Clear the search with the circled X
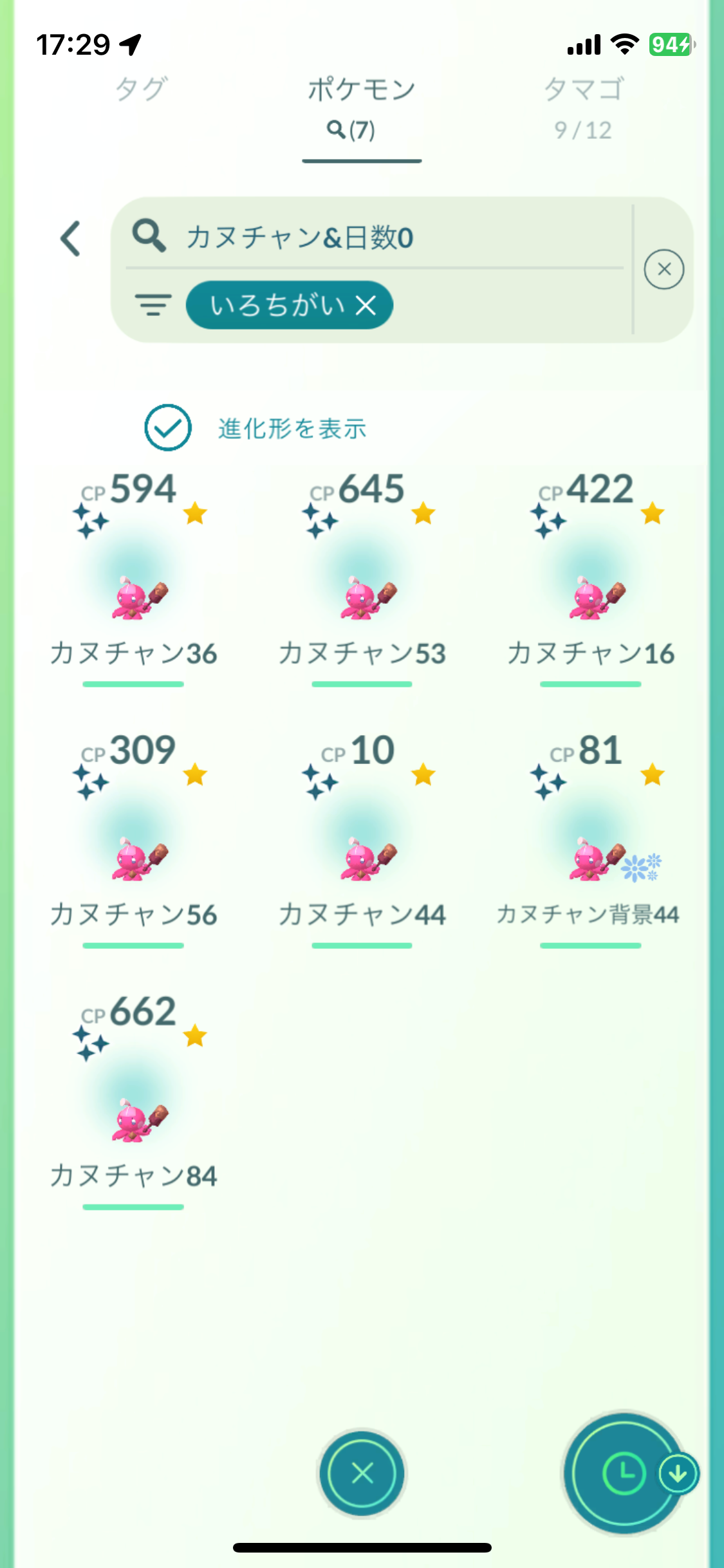The image size is (724, 1568). coord(664,269)
